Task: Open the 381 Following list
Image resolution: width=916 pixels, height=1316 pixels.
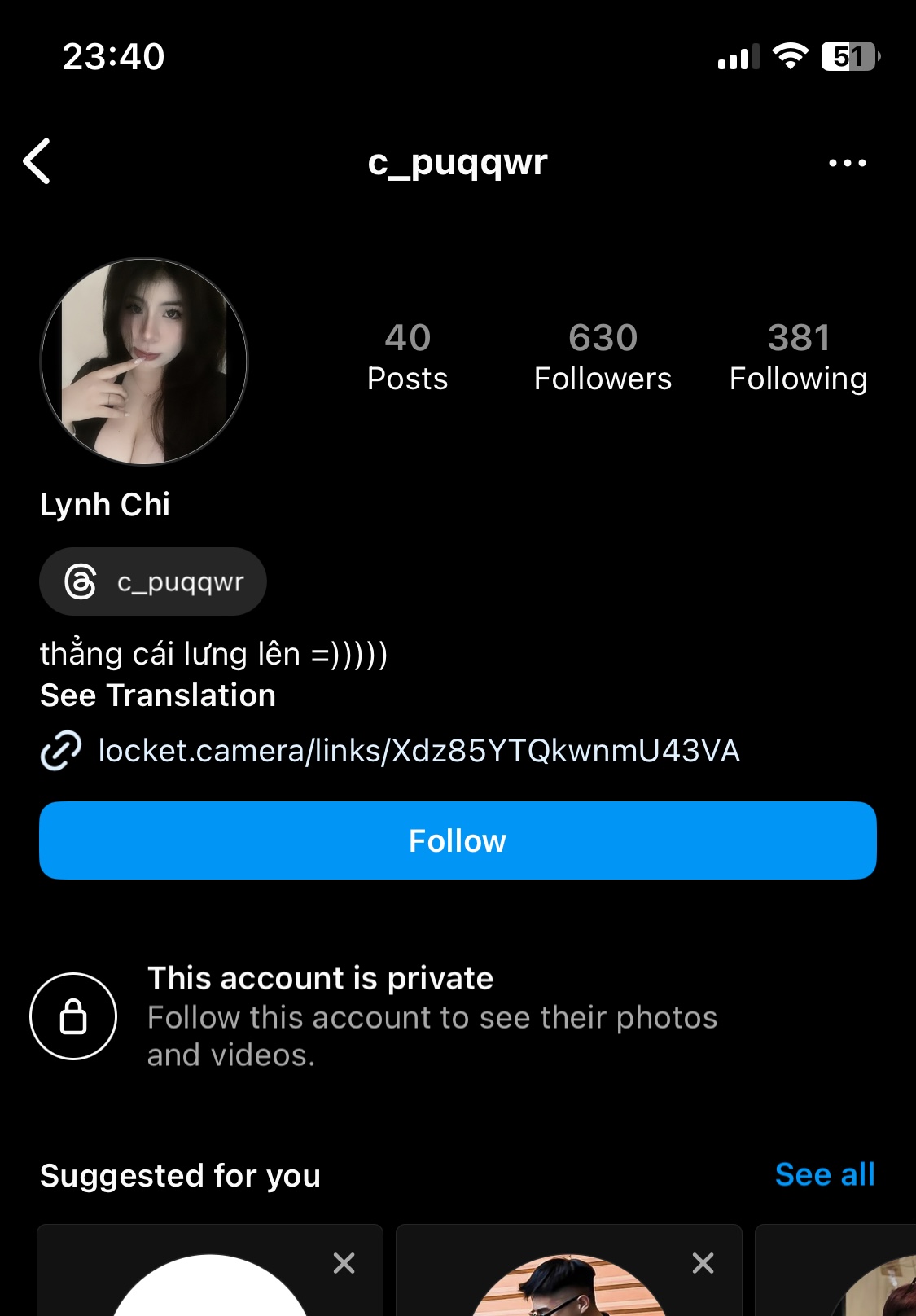Action: (x=798, y=357)
